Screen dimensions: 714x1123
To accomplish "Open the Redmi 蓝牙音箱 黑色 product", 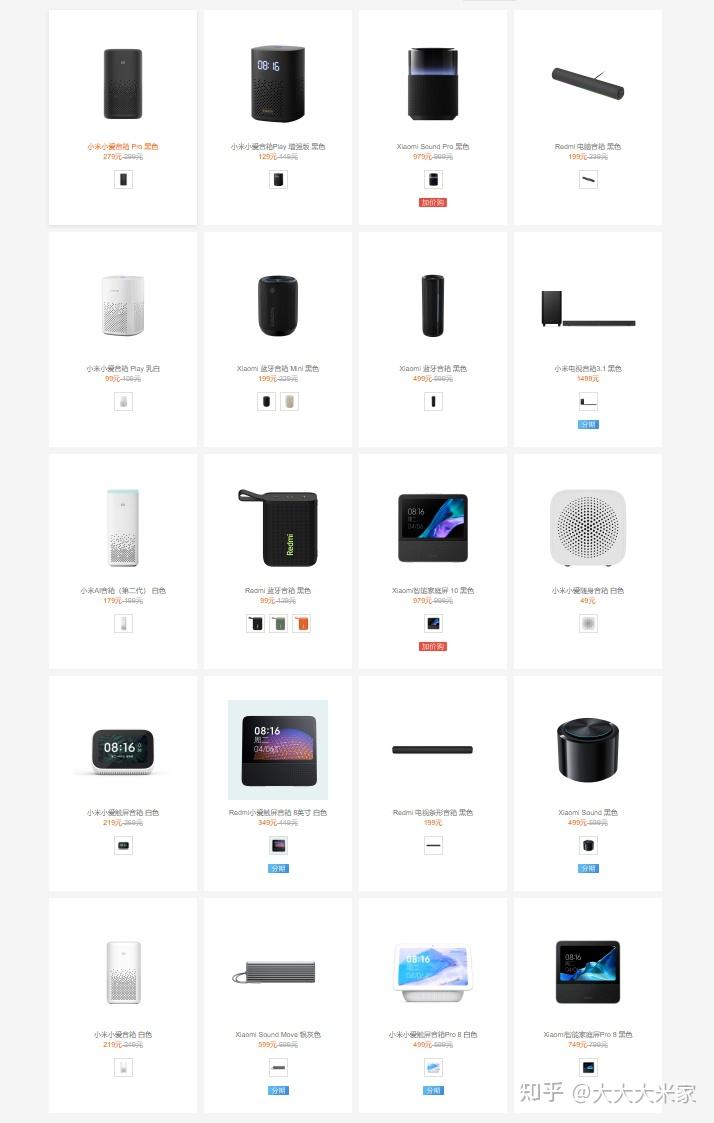I will pyautogui.click(x=278, y=527).
